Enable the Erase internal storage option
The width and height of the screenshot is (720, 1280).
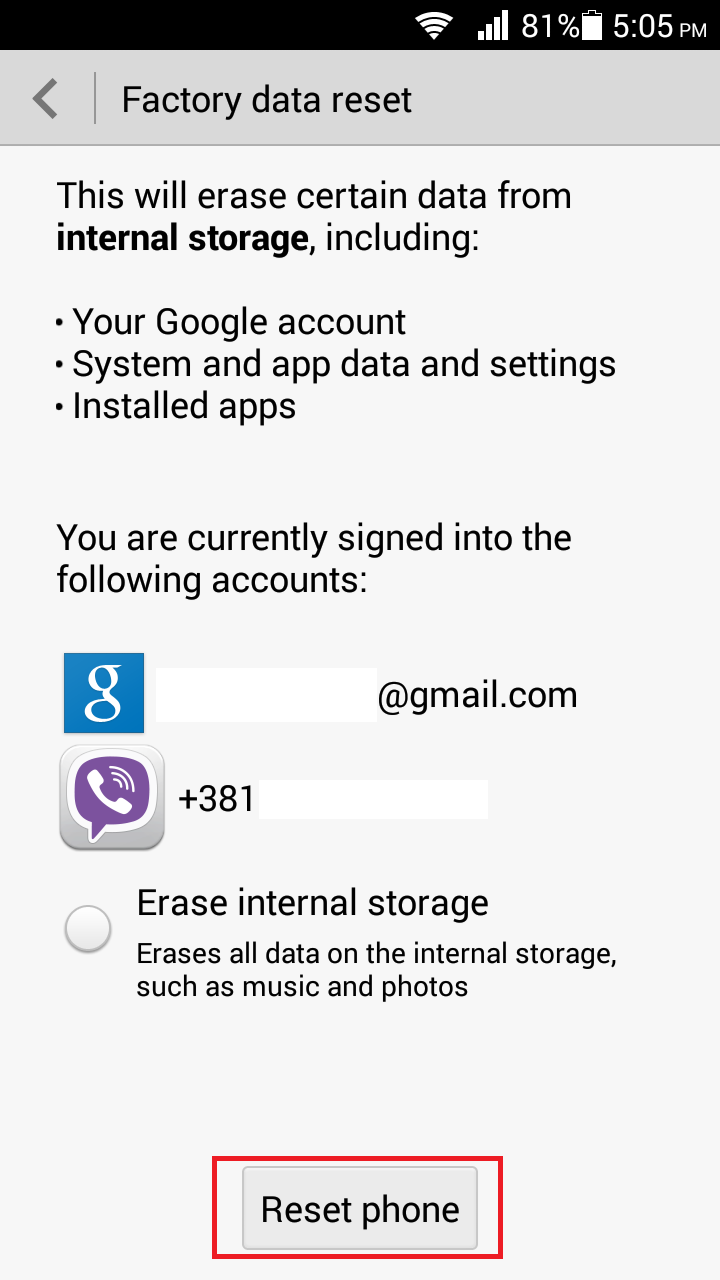coord(87,928)
